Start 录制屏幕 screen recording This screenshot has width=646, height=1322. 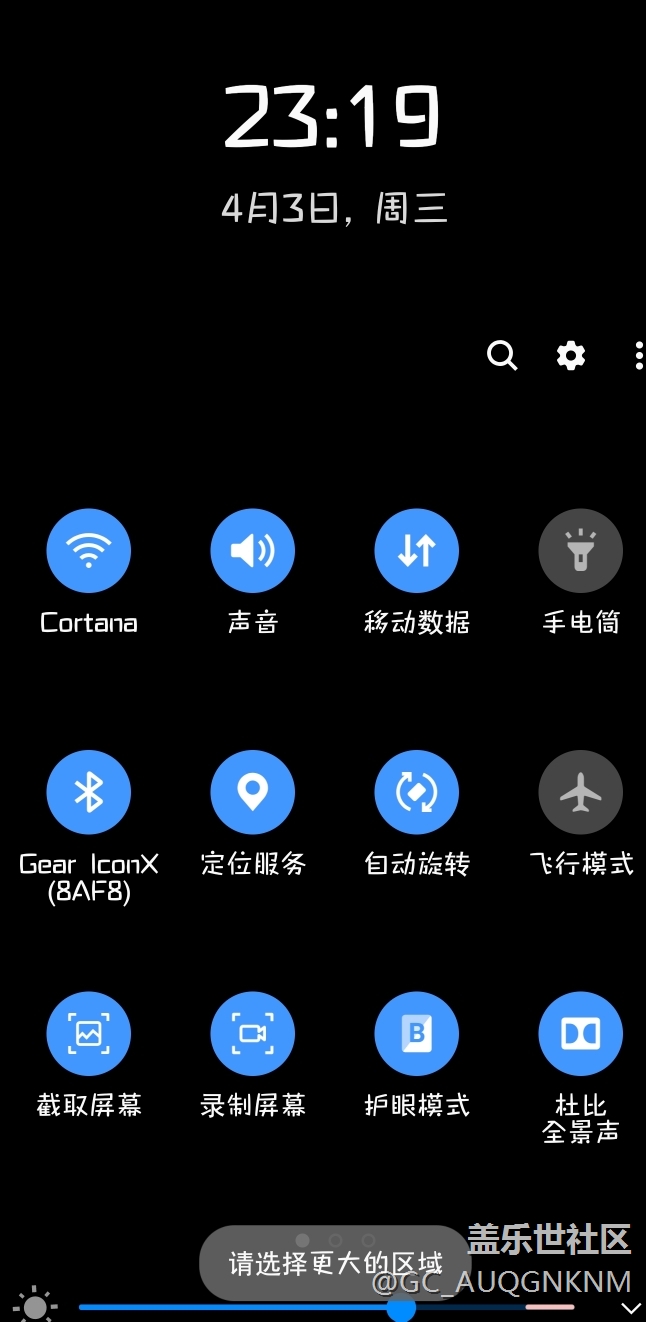pyautogui.click(x=253, y=1034)
